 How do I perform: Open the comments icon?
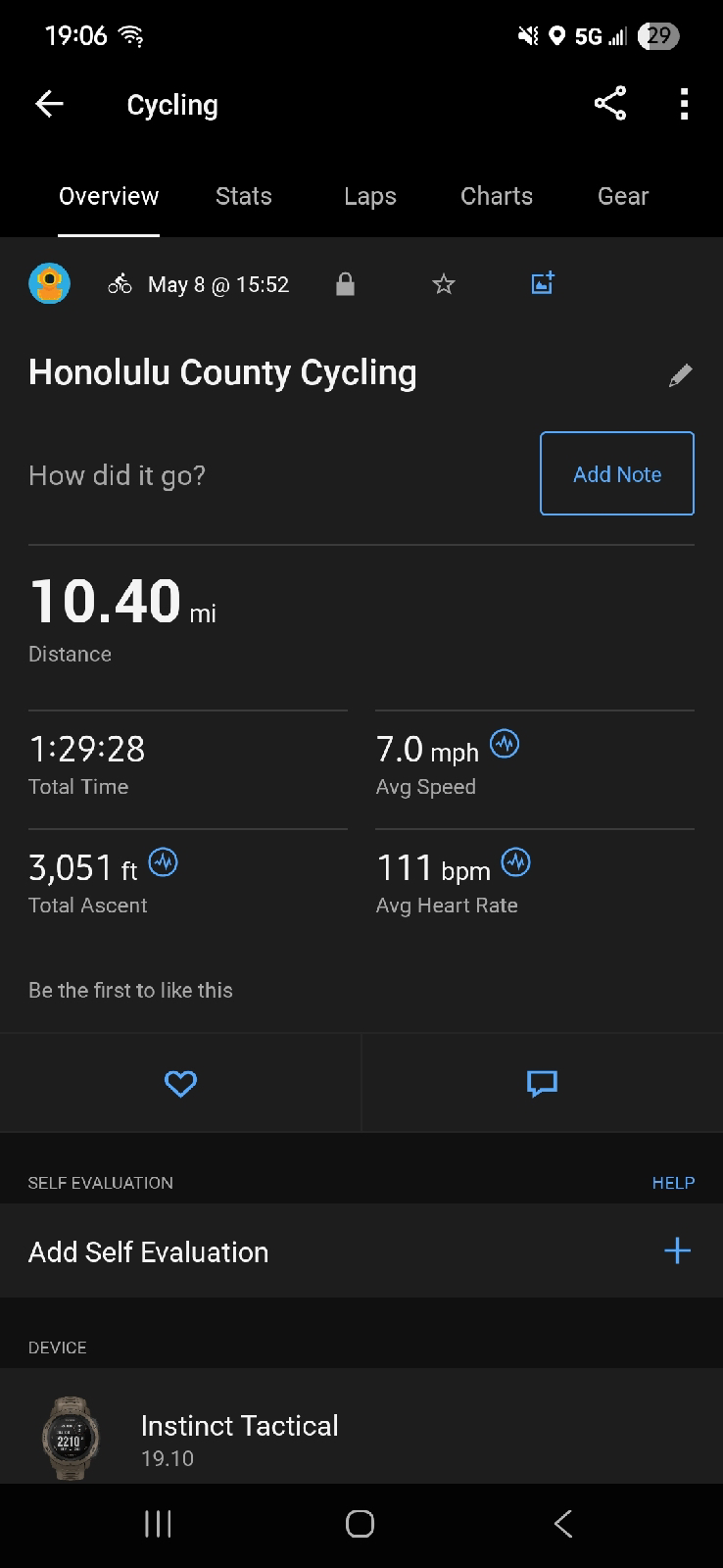click(x=542, y=1083)
